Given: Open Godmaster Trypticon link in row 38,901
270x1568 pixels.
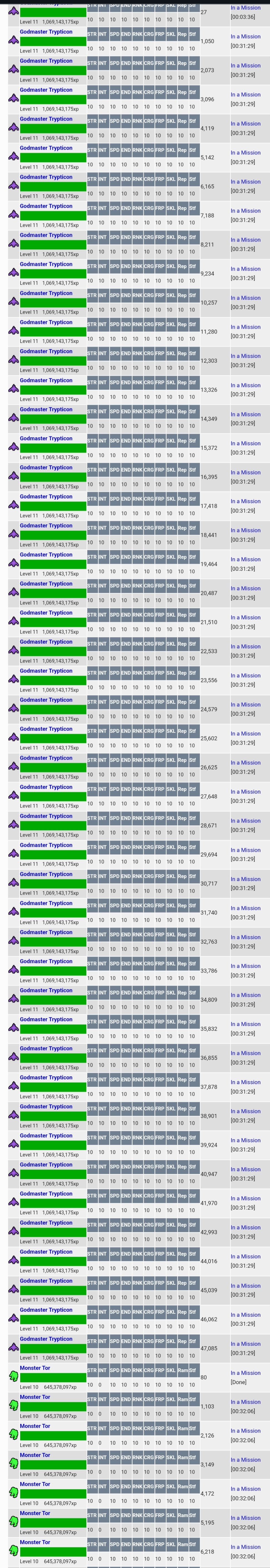Looking at the screenshot, I should [46, 1107].
